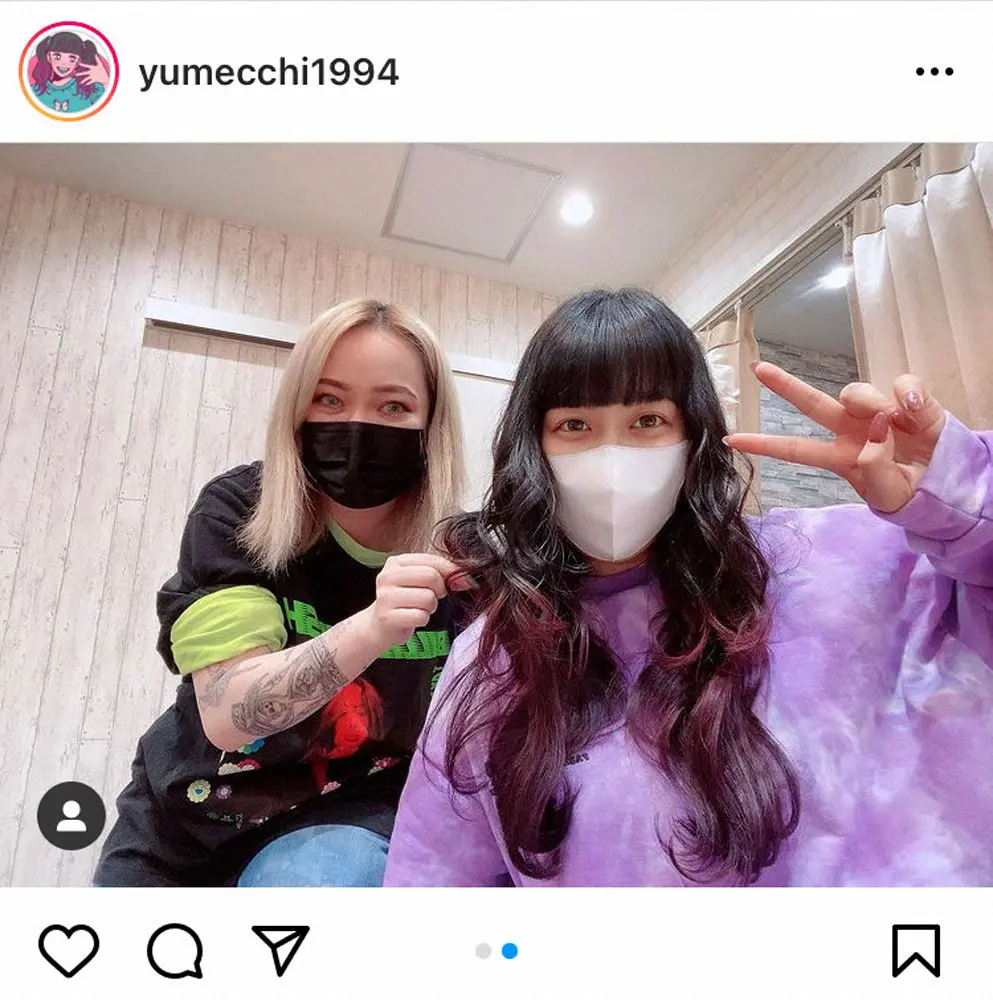Open comments with the speech bubble
The width and height of the screenshot is (993, 1000).
(175, 950)
